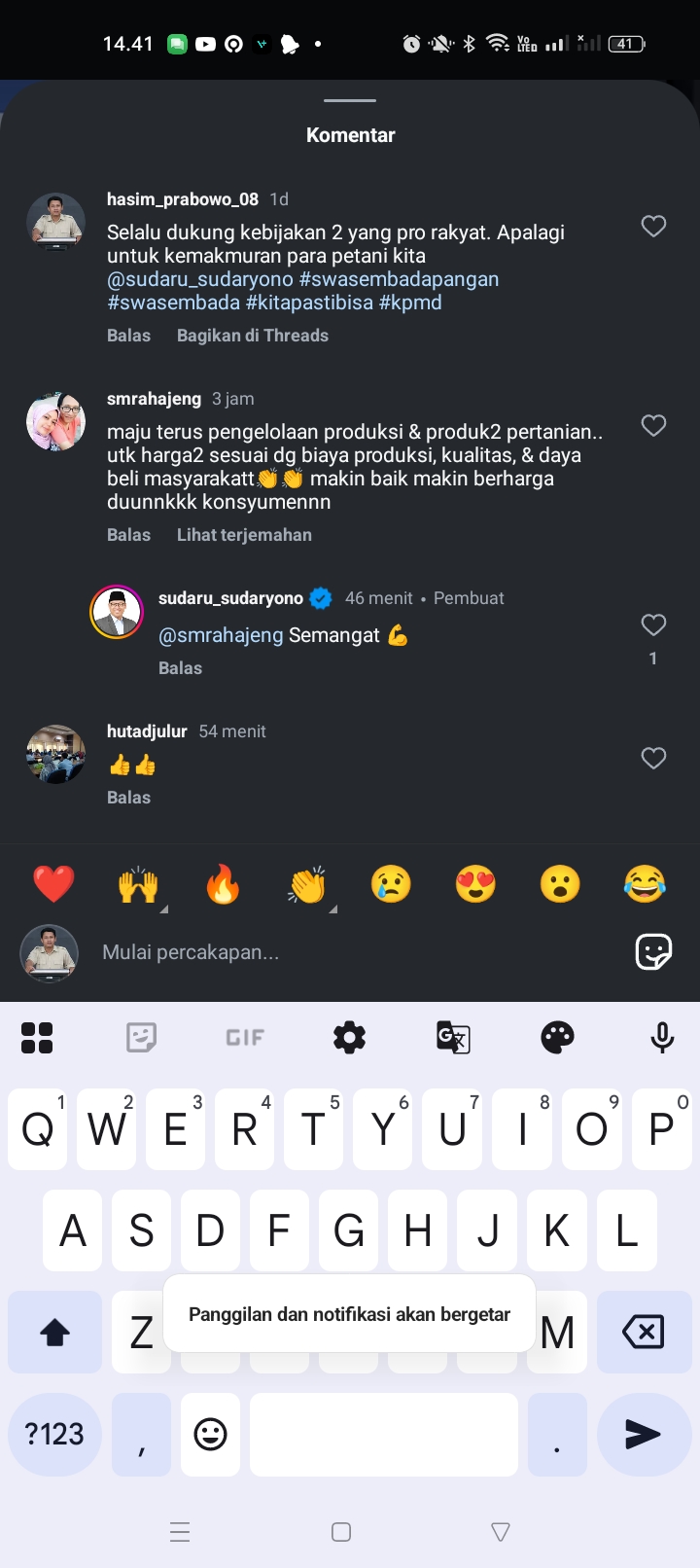Open sudaru_sudaryono's profile picture

[x=117, y=612]
